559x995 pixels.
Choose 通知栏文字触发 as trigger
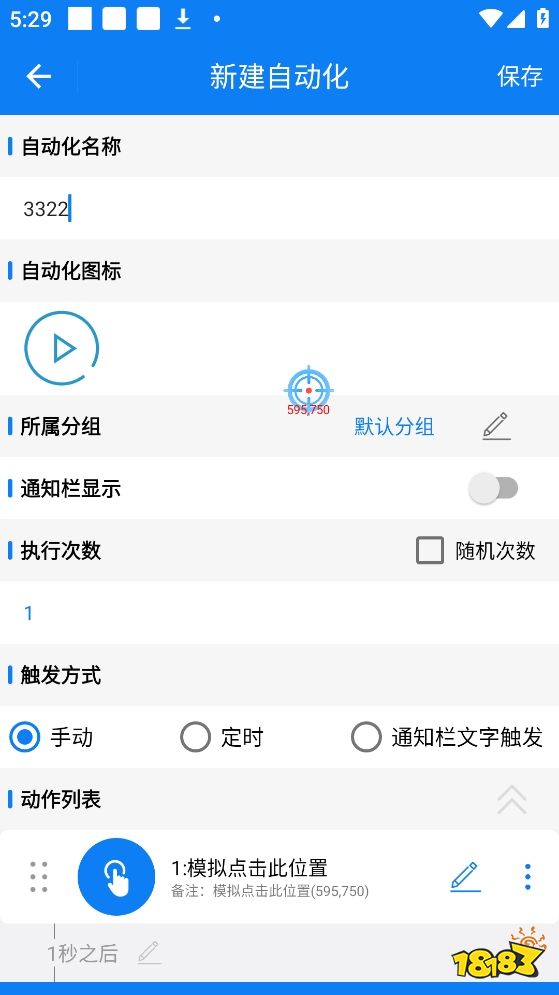pyautogui.click(x=447, y=737)
